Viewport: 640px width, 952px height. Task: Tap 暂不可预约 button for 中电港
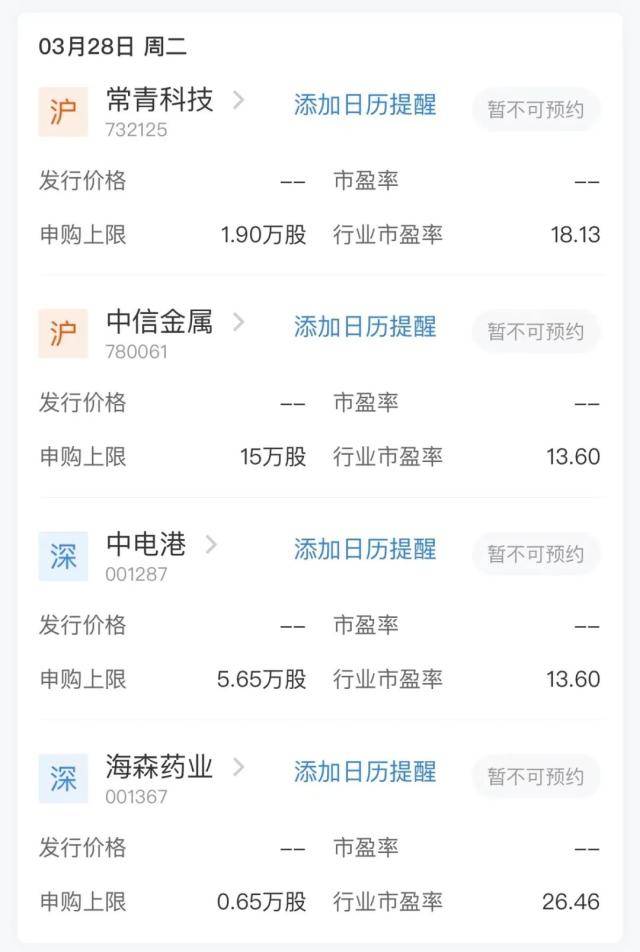click(535, 553)
